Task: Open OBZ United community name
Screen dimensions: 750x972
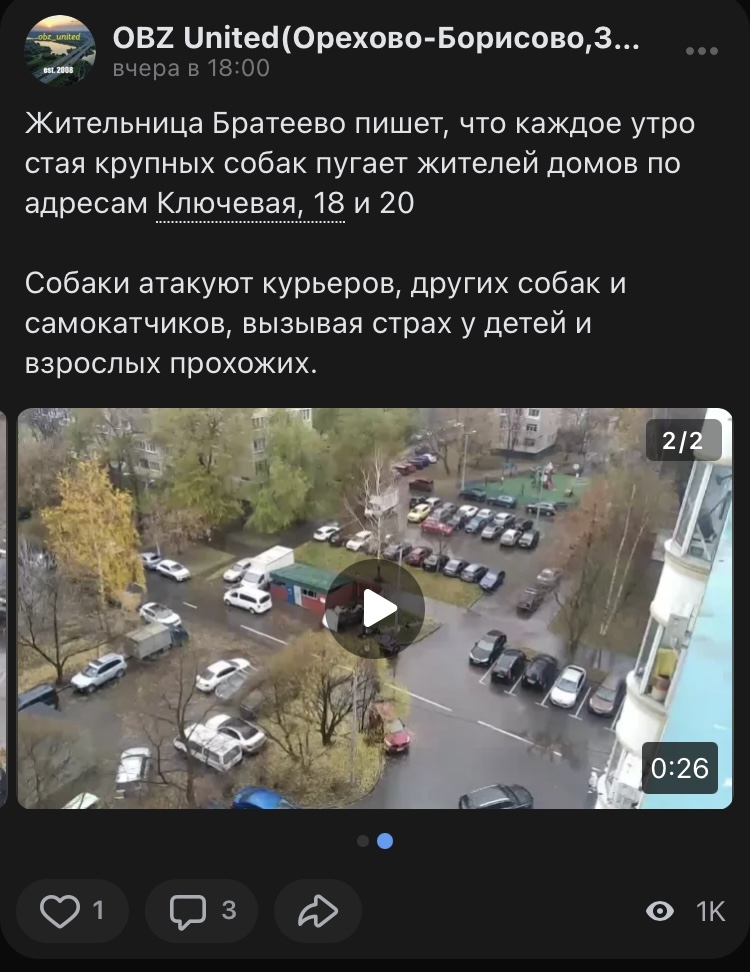Action: coord(375,38)
